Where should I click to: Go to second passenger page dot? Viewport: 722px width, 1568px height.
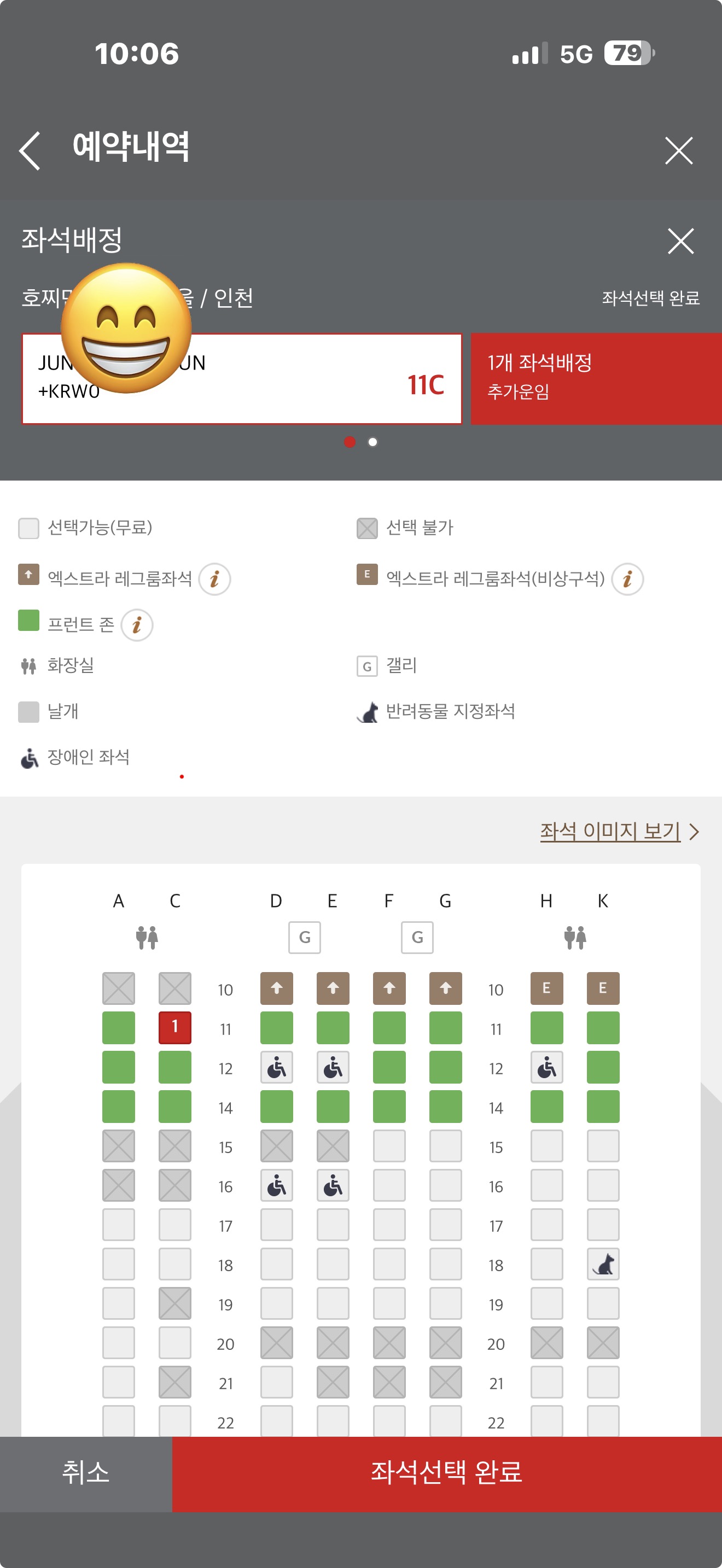point(372,442)
